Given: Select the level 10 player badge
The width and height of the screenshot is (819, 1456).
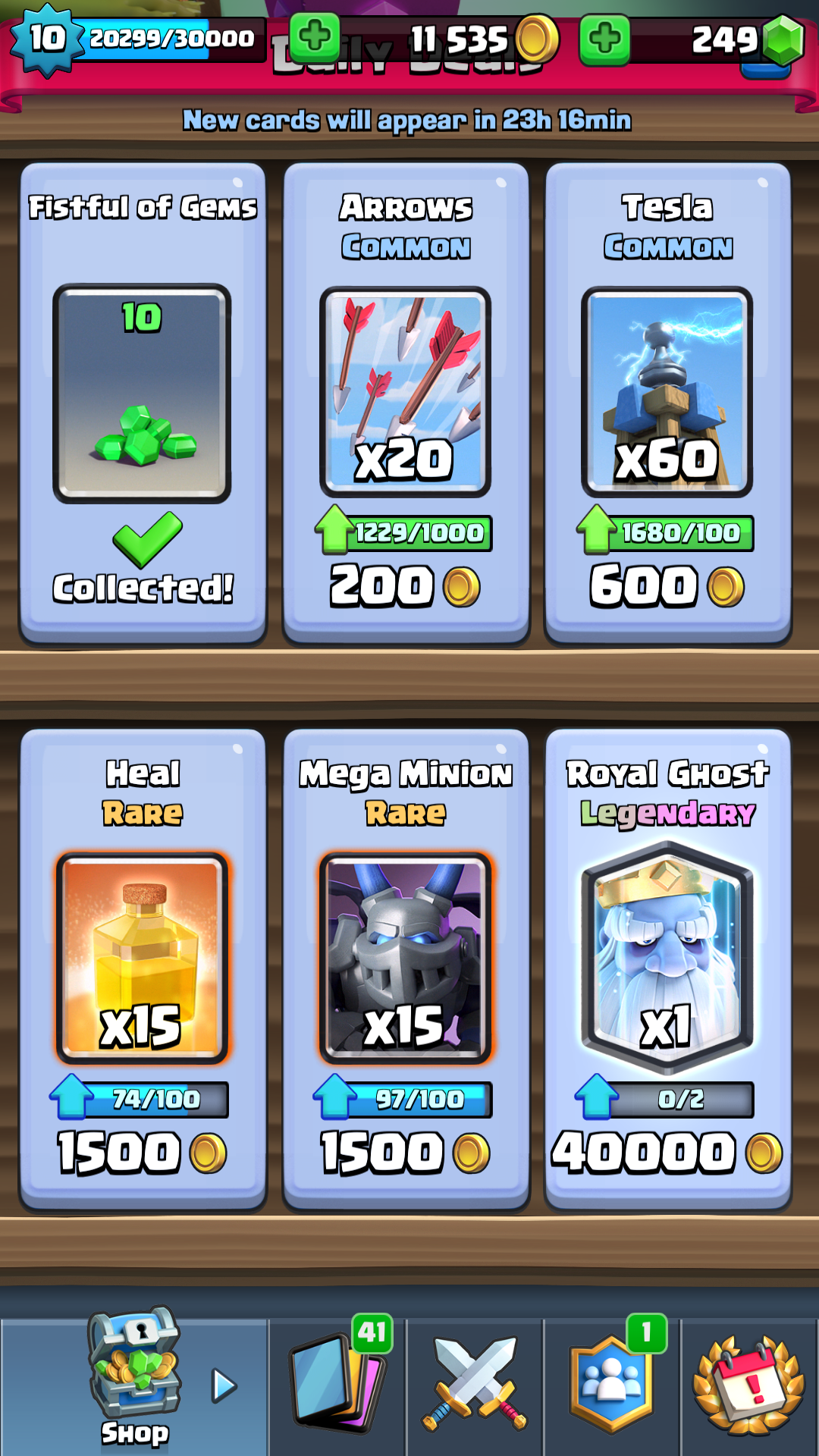Looking at the screenshot, I should coord(43,36).
